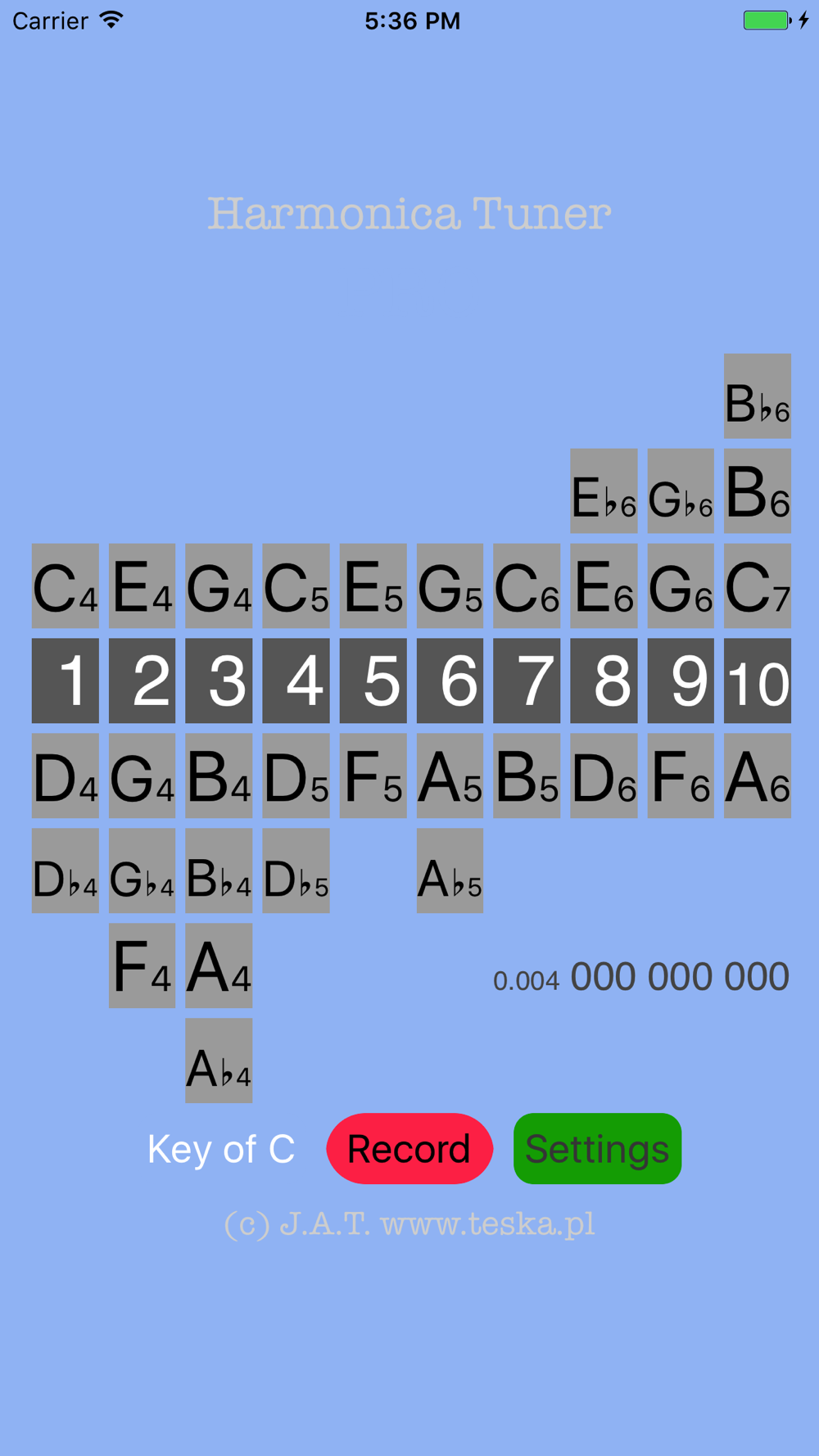This screenshot has width=819, height=1456.
Task: Tap the A5 draw note
Action: [450, 775]
